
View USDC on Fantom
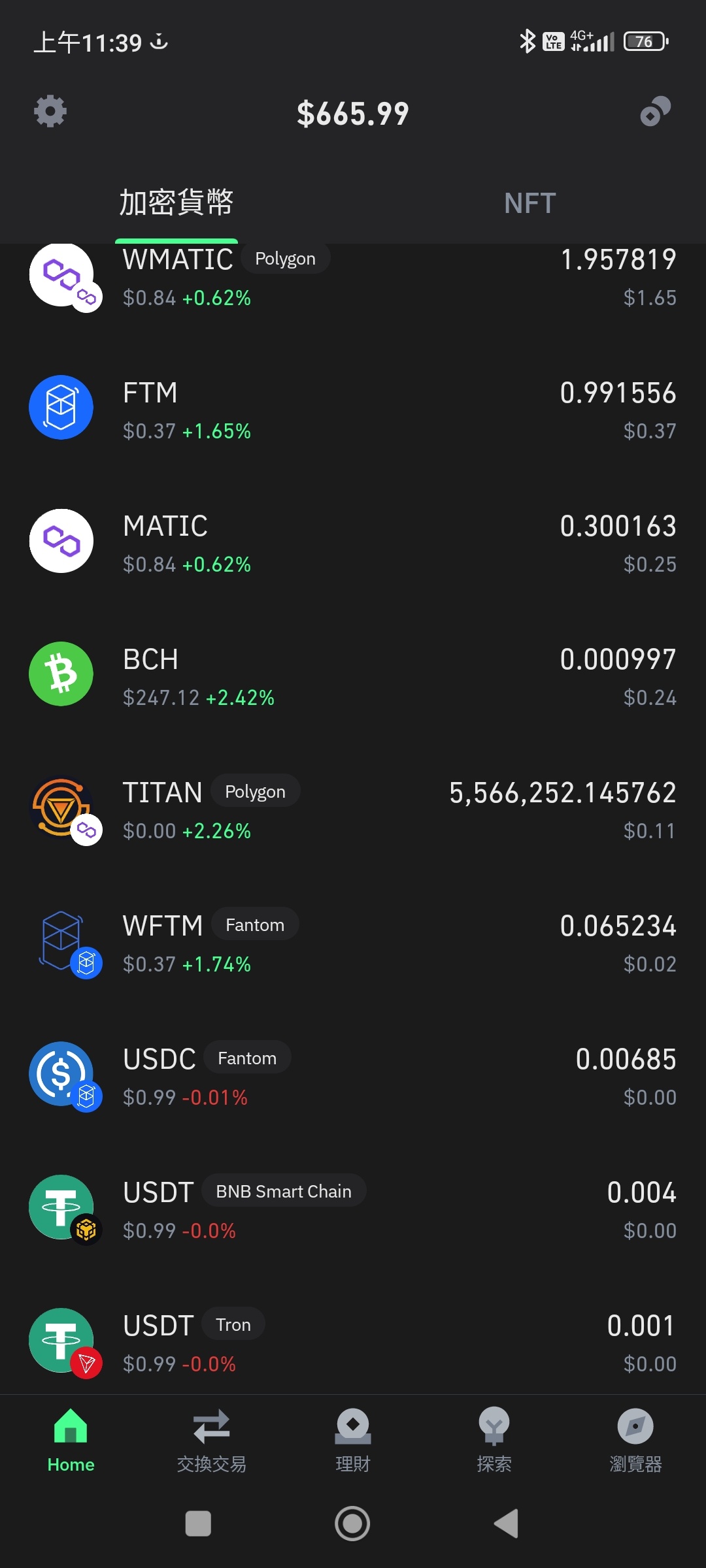pos(353,1075)
